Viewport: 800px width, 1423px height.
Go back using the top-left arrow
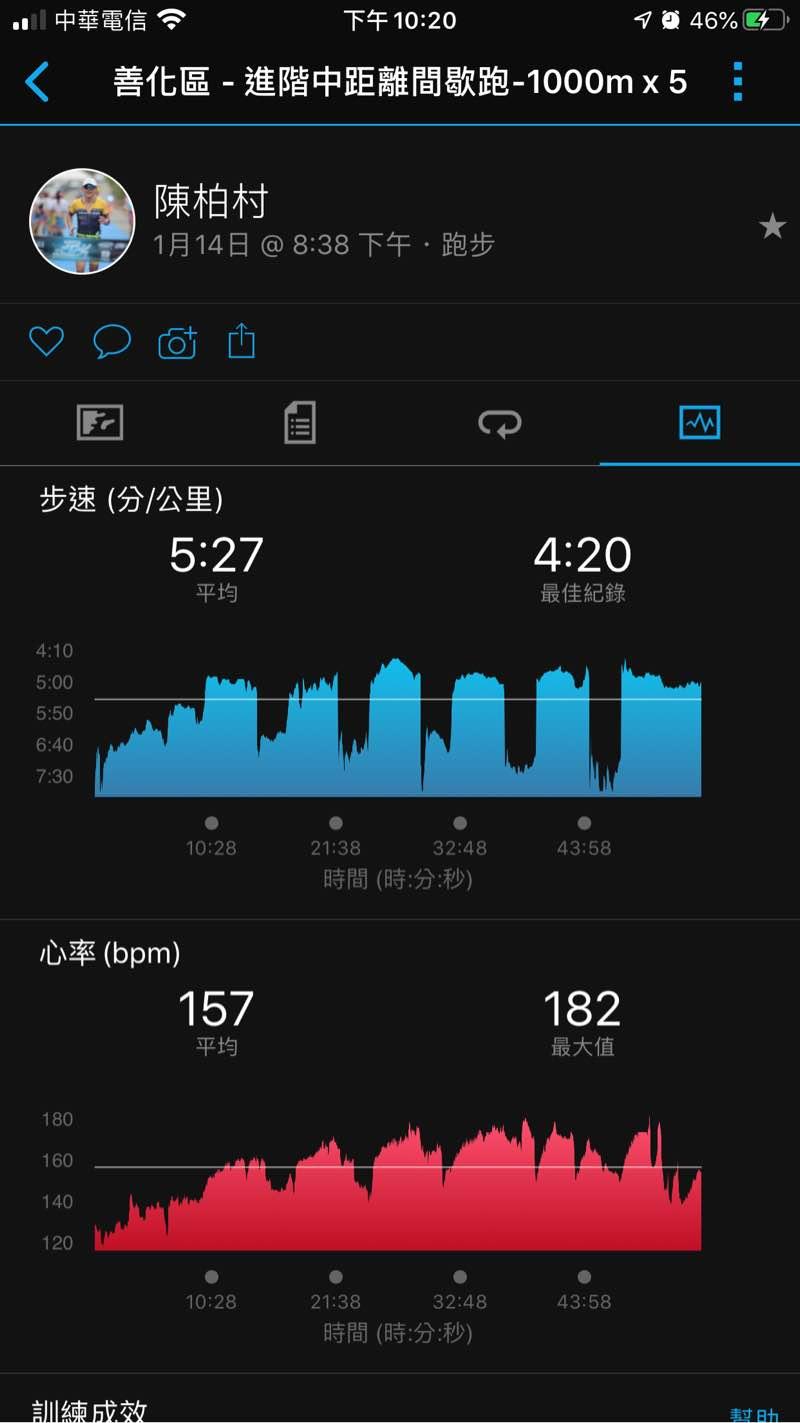tap(37, 82)
